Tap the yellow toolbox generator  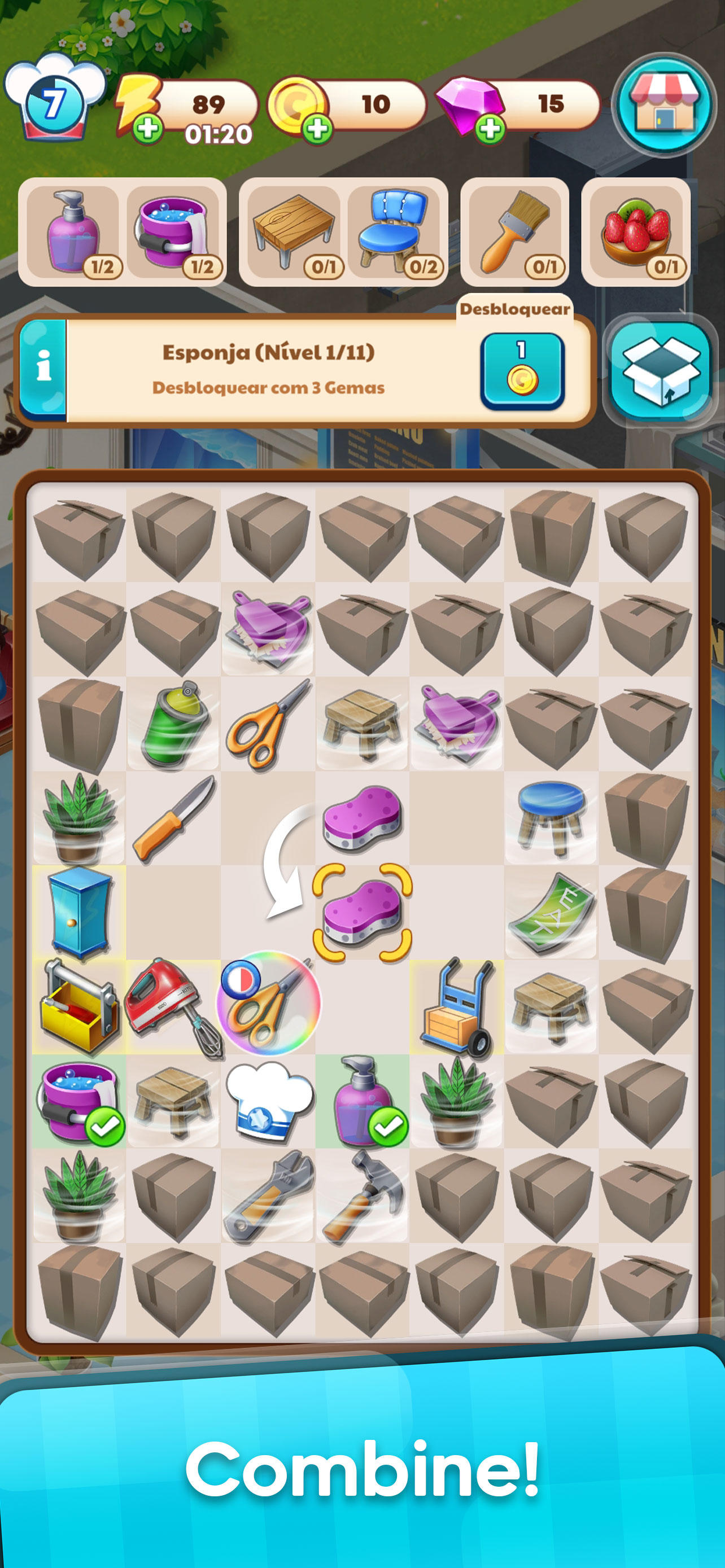pyautogui.click(x=79, y=1008)
